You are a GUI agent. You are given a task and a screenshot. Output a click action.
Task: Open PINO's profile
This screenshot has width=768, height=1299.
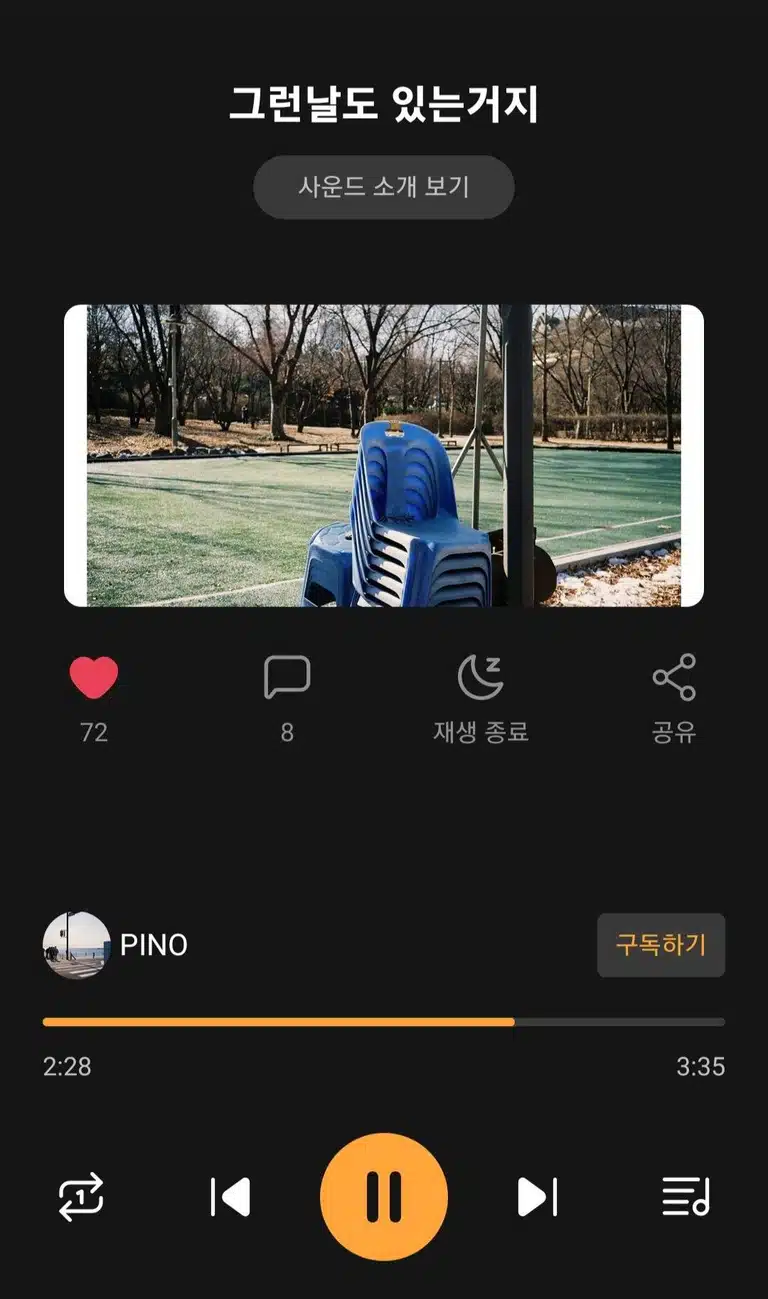click(x=116, y=945)
